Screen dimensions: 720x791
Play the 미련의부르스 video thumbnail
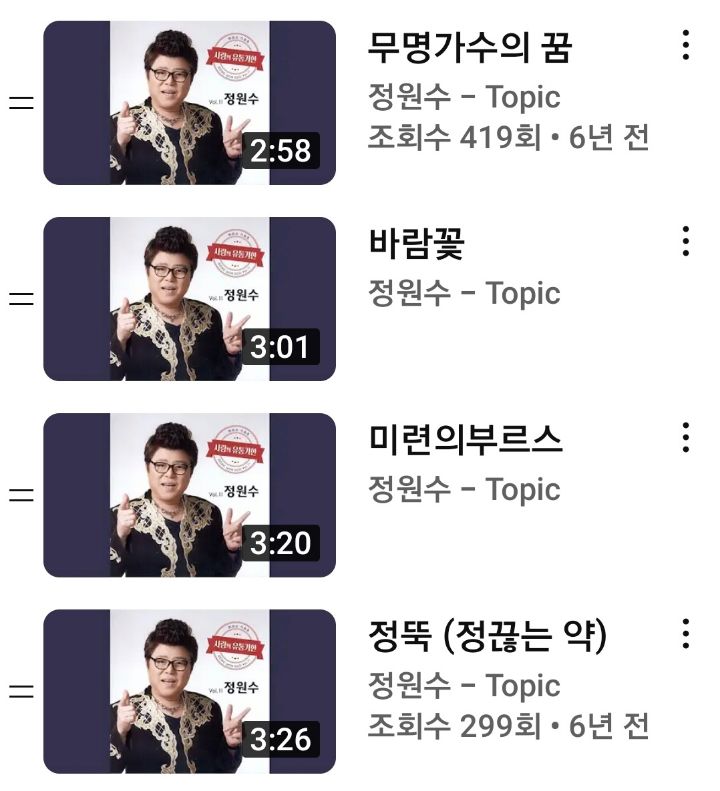pos(189,495)
